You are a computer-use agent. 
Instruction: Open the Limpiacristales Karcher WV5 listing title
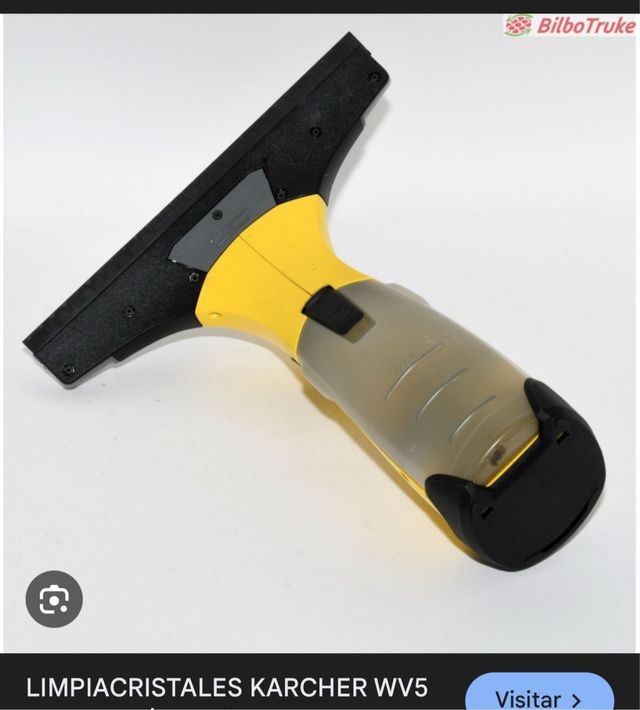pyautogui.click(x=227, y=689)
